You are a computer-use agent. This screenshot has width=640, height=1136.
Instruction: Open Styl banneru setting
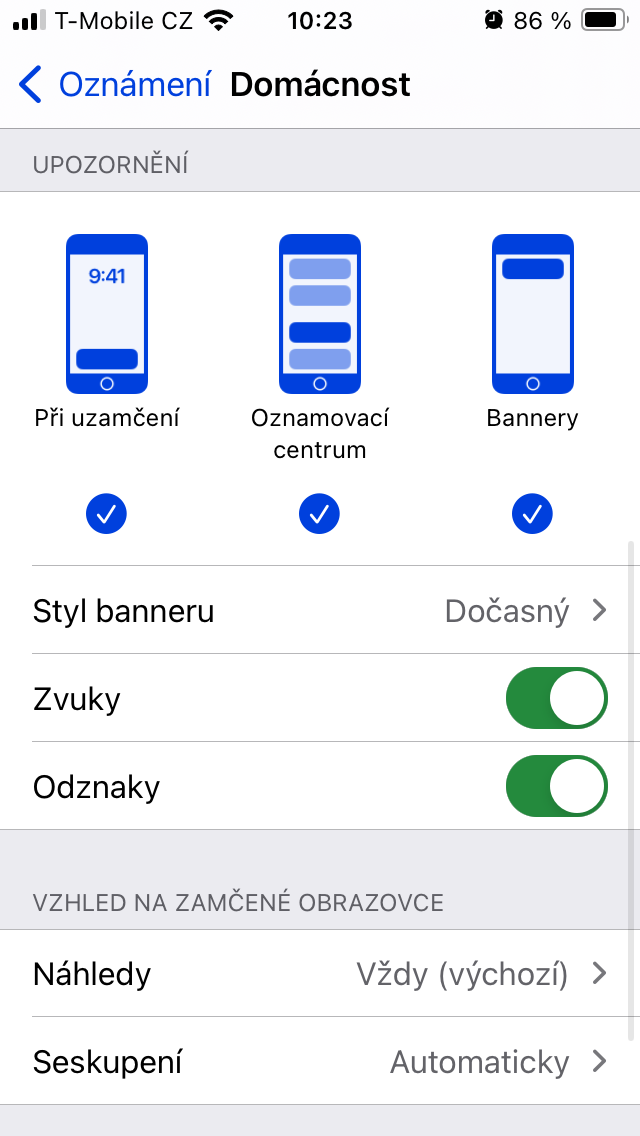pyautogui.click(x=320, y=610)
